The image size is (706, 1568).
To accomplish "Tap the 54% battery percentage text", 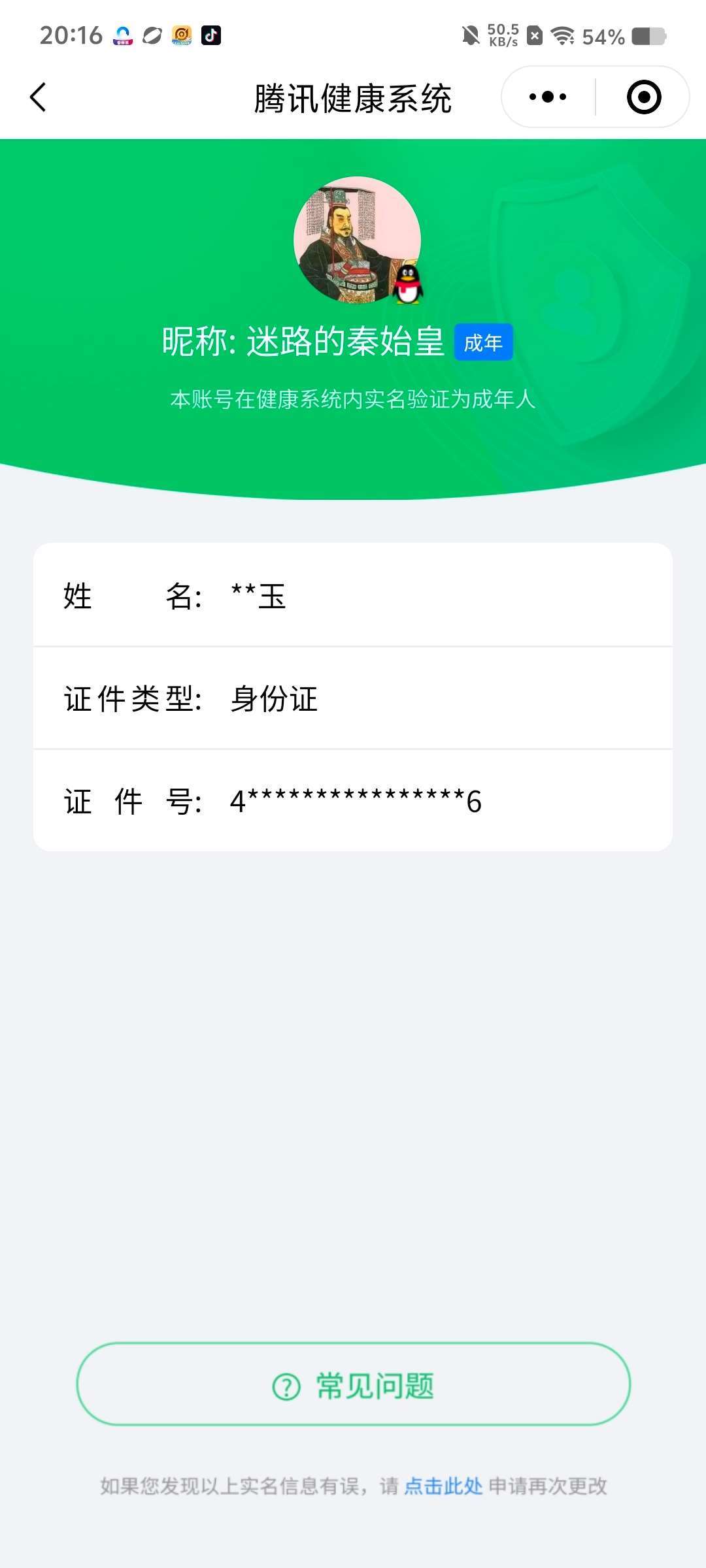I will tap(599, 36).
